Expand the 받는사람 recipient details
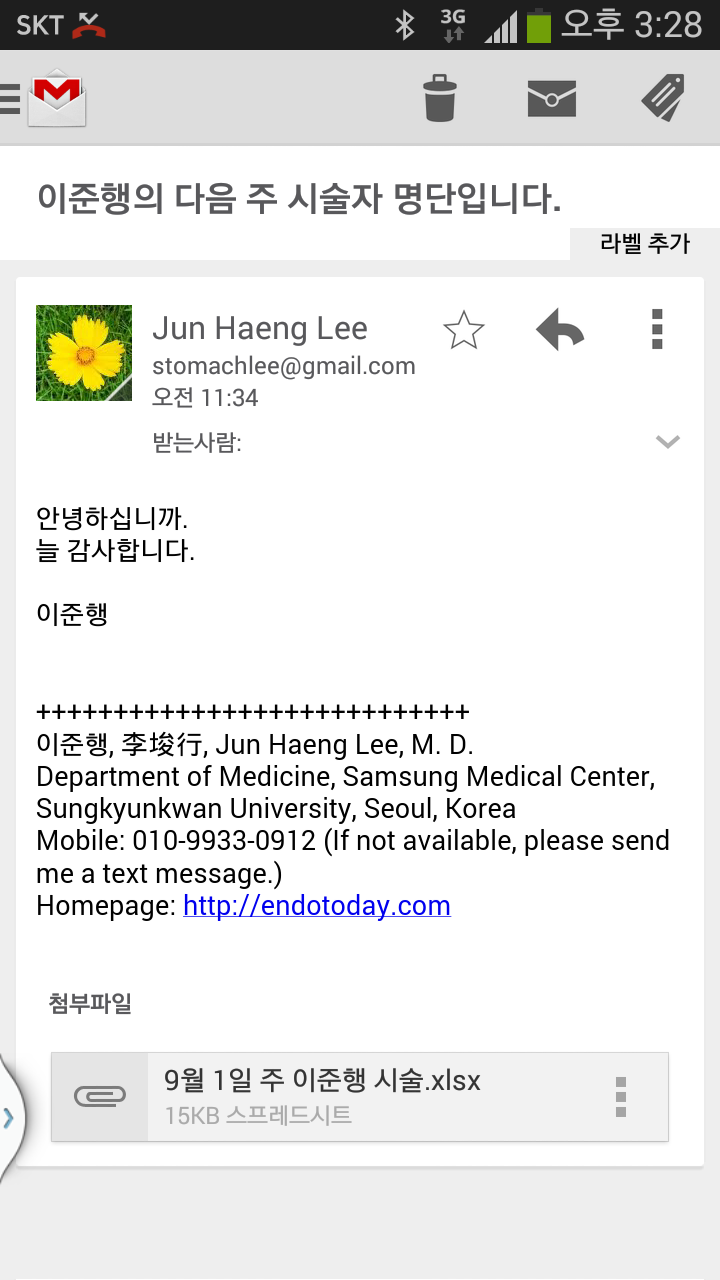The height and width of the screenshot is (1280, 720). 667,442
